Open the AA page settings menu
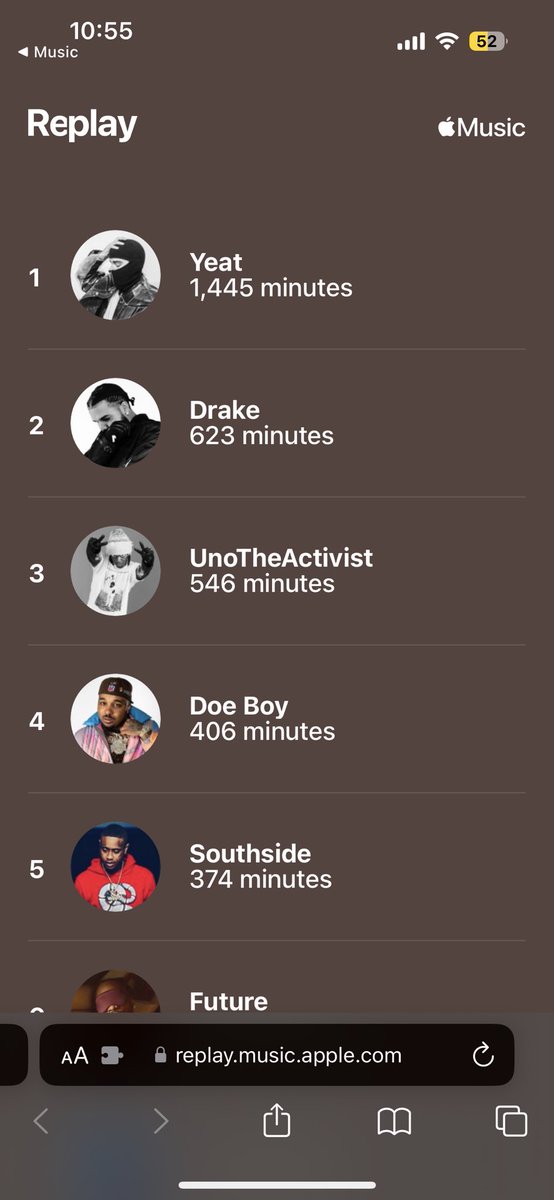The image size is (554, 1200). pyautogui.click(x=75, y=1056)
